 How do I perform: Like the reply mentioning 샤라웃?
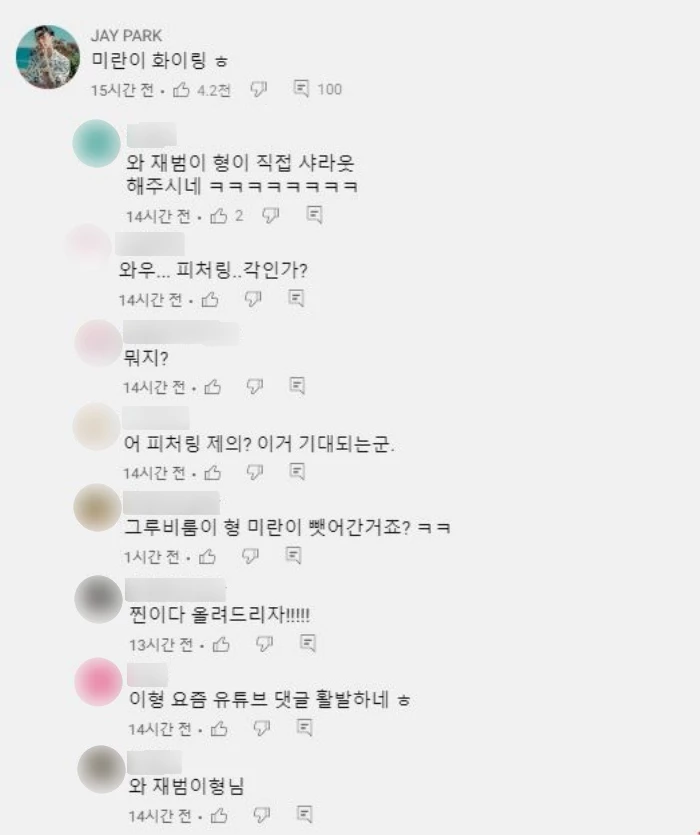pos(218,216)
